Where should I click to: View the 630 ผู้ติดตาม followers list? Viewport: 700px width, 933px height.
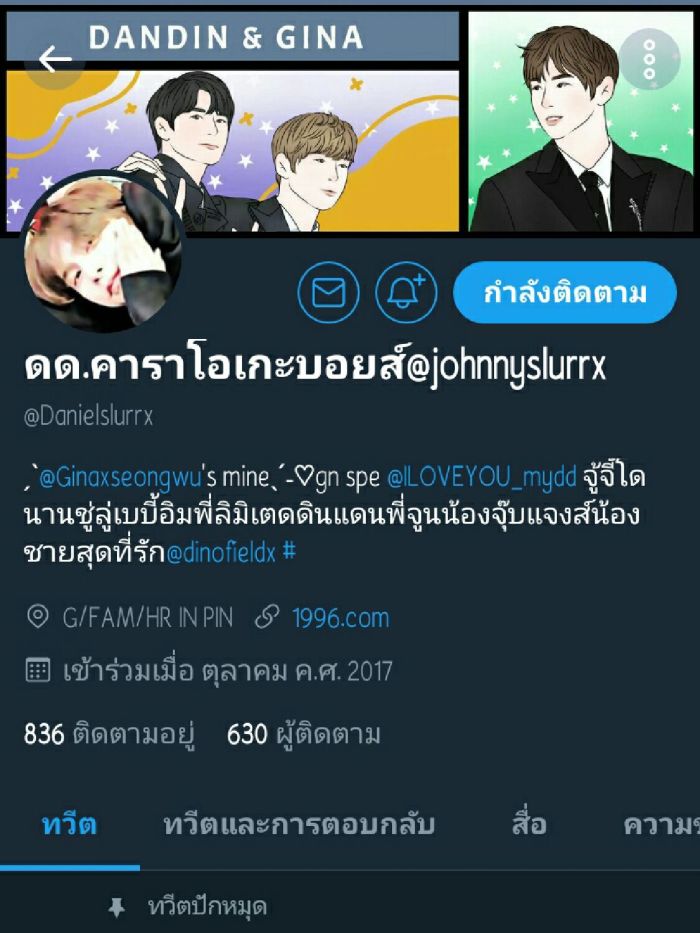coord(304,735)
